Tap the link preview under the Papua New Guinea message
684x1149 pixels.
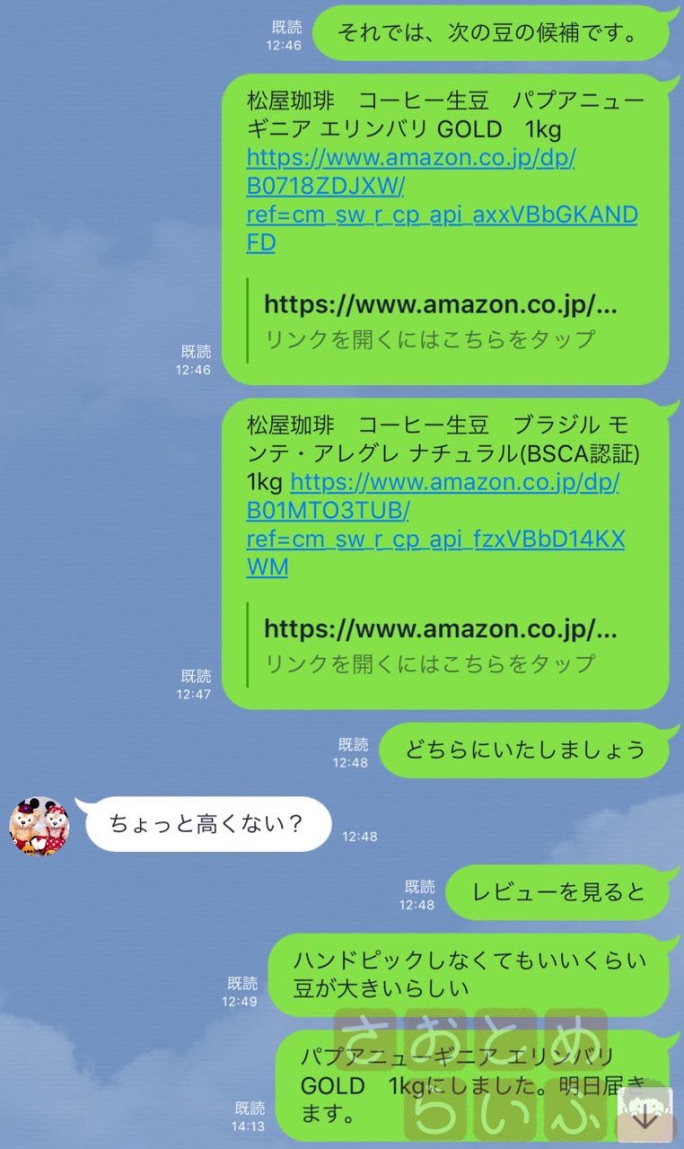440,321
